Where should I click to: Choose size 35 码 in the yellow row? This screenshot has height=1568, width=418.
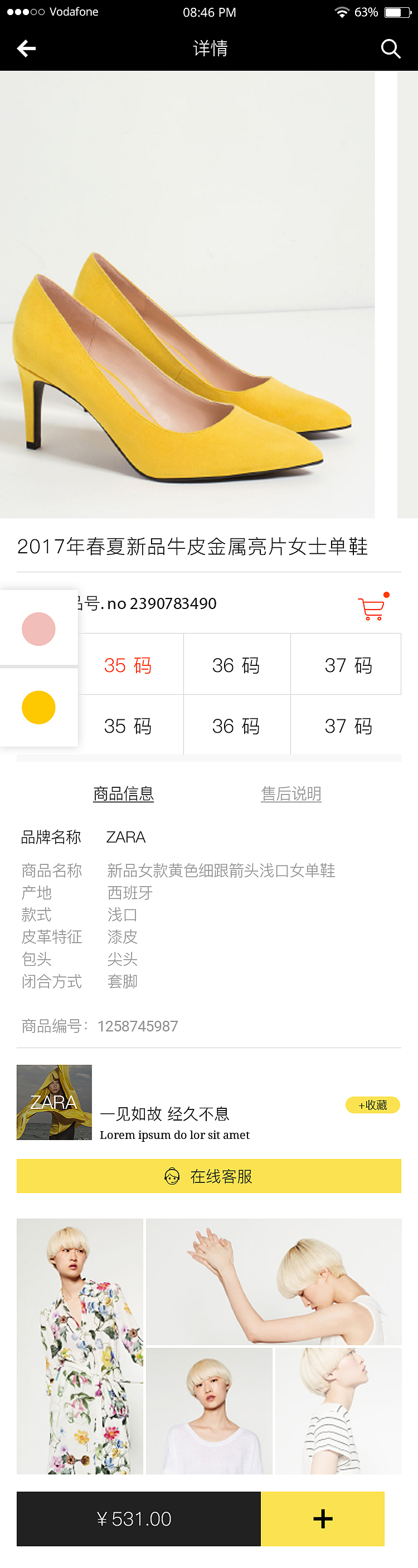[128, 725]
